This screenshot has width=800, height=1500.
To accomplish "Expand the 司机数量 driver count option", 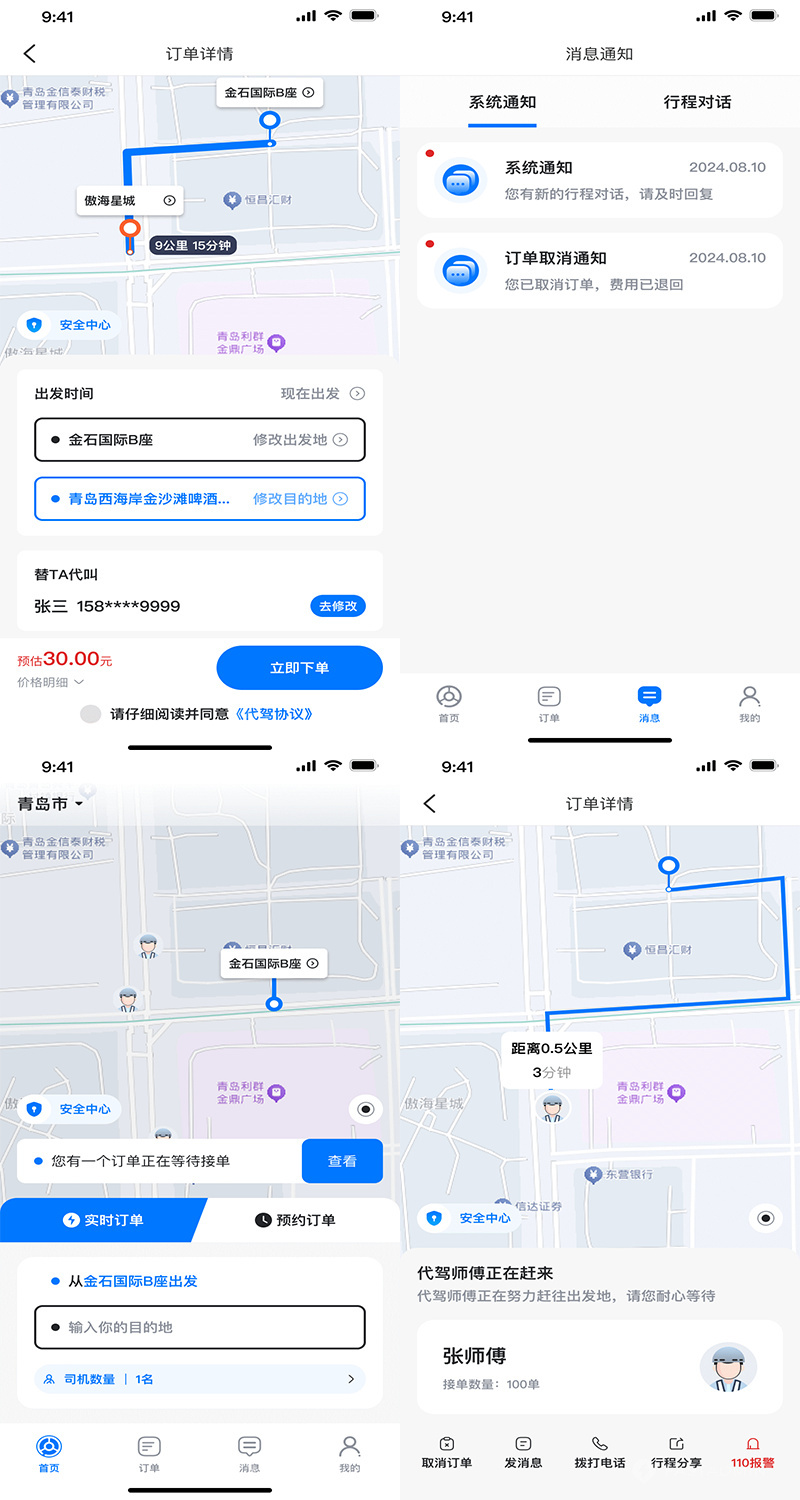I will pos(199,1377).
